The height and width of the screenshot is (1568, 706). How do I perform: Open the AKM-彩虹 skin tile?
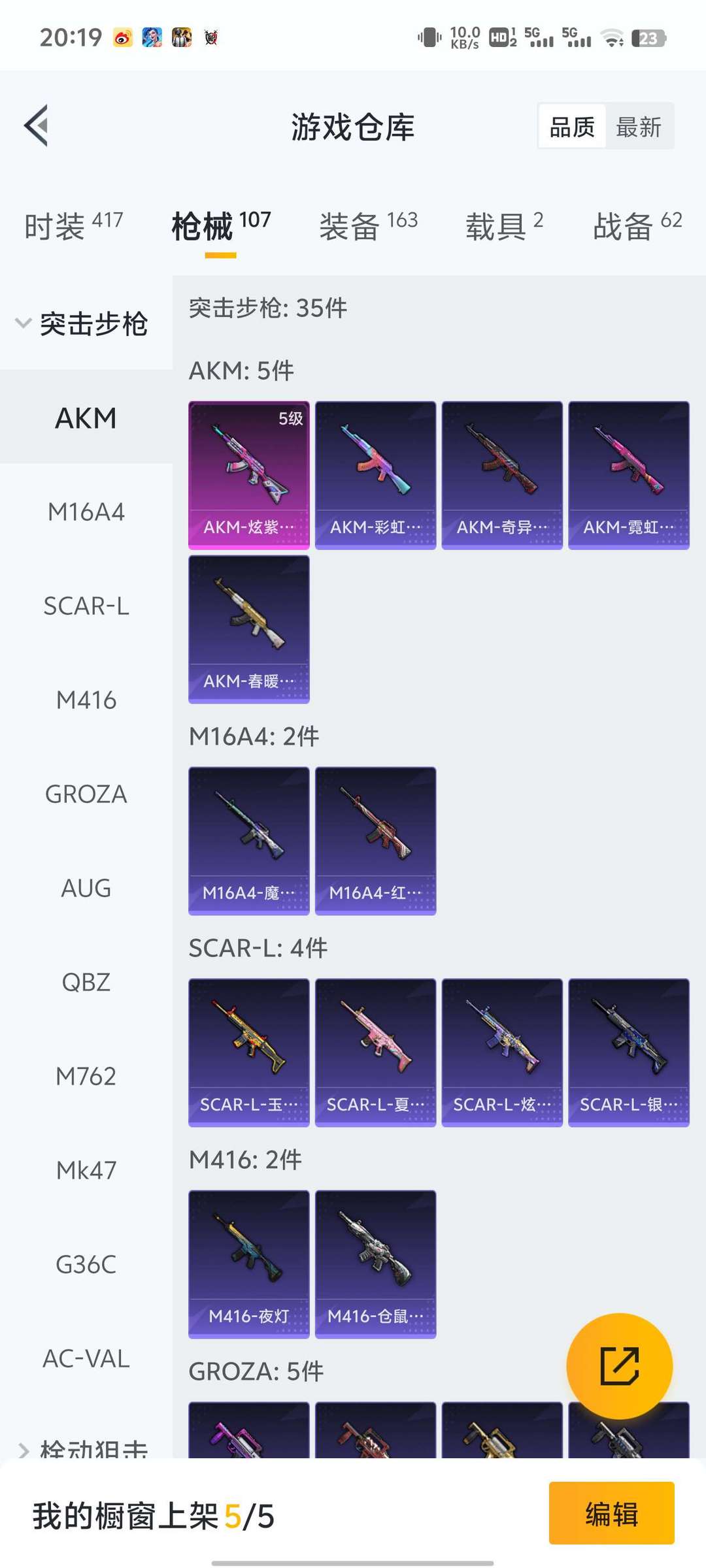tap(376, 475)
